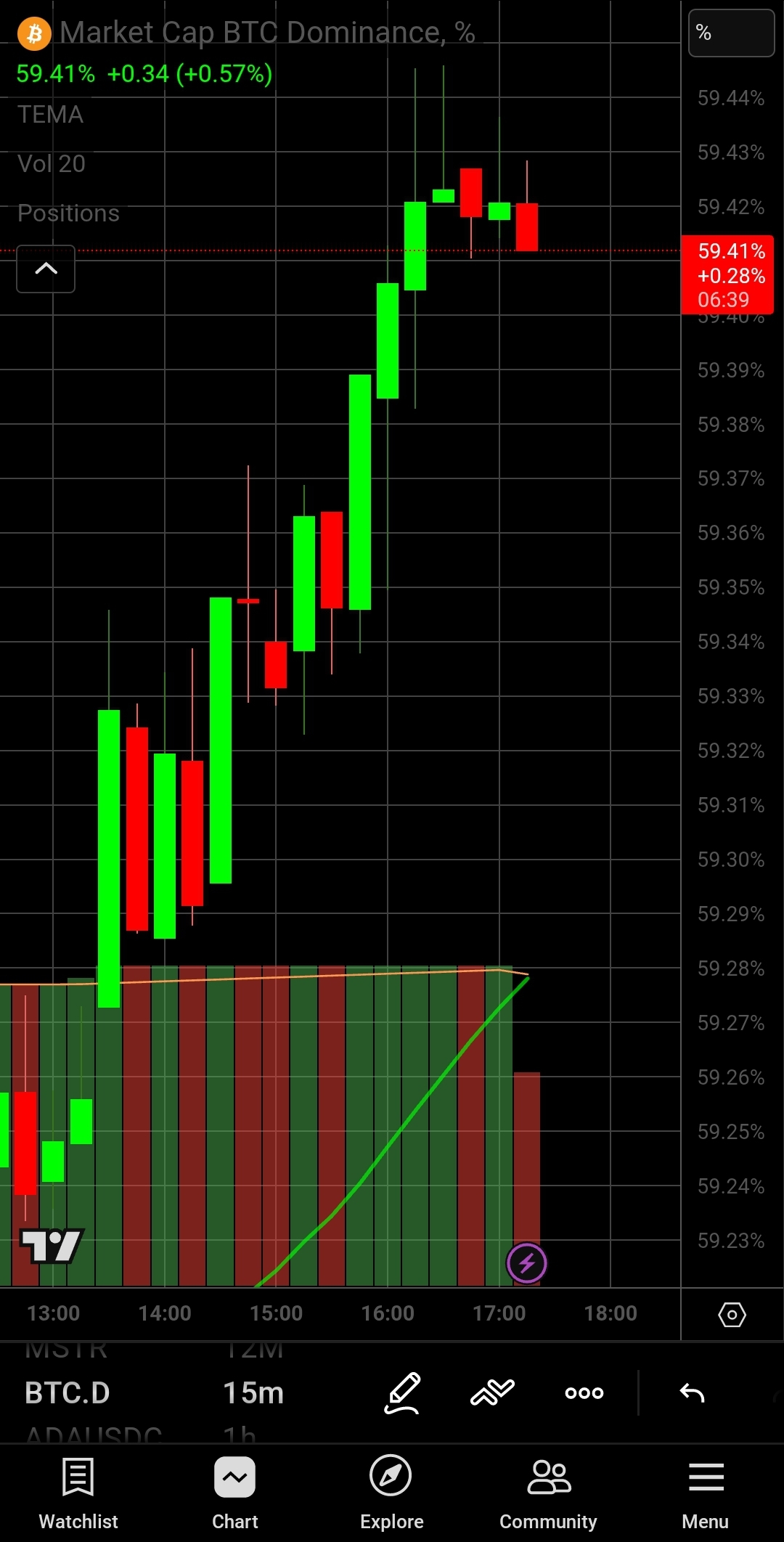Open the more options dots
The image size is (784, 1542).
(x=584, y=1392)
